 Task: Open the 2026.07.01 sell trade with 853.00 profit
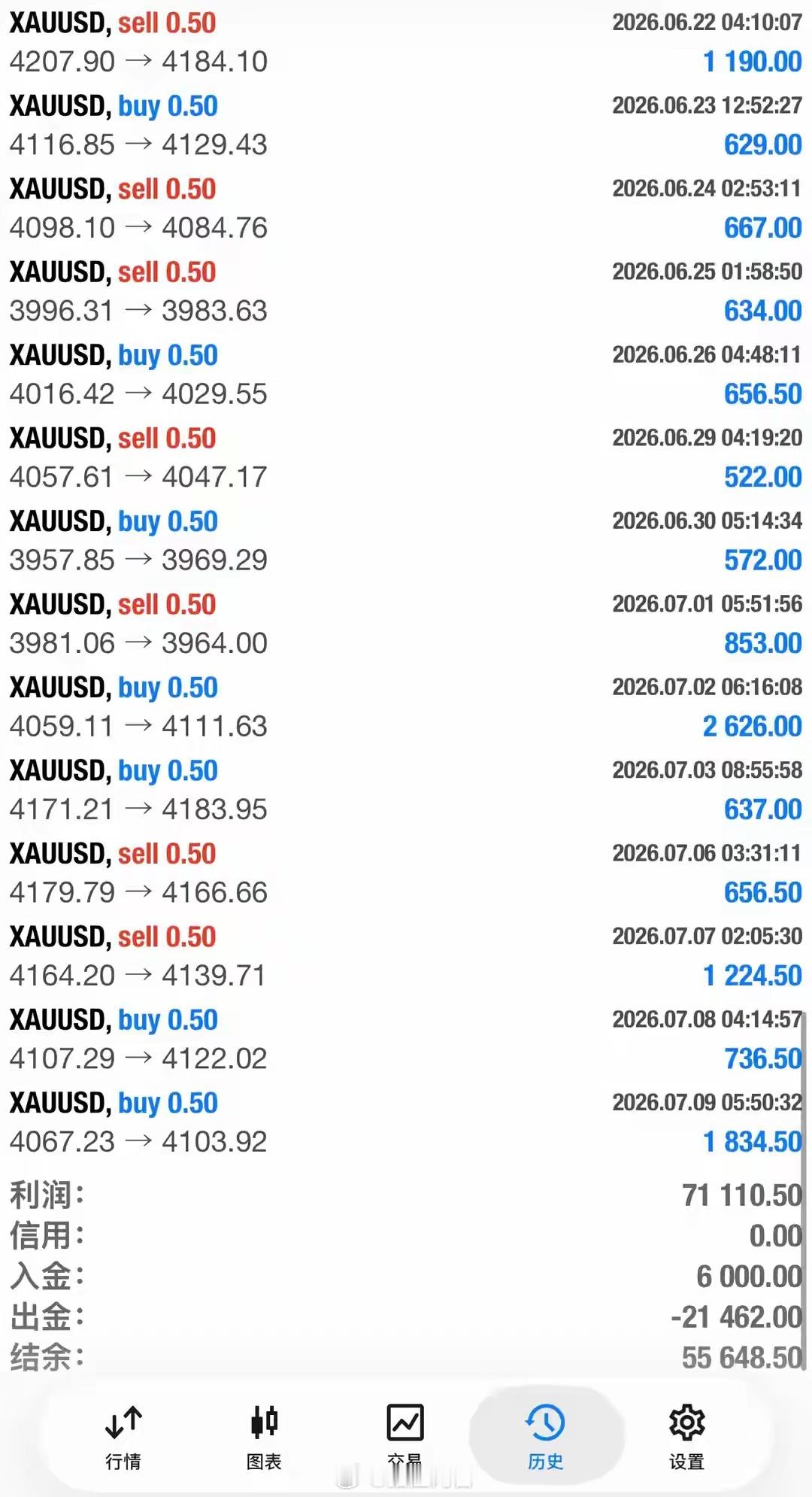[406, 624]
